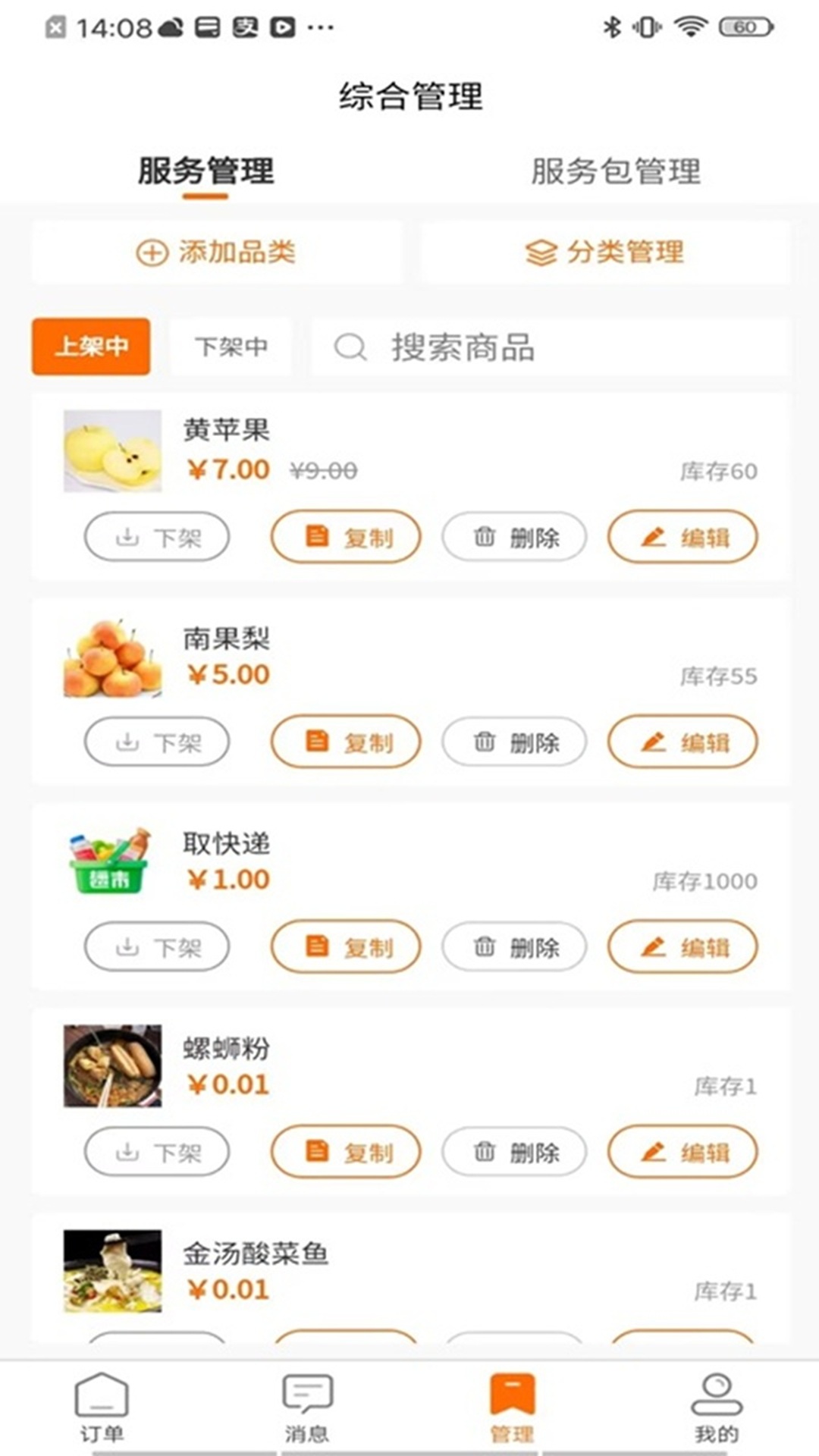This screenshot has width=819, height=1456.
Task: Go to the 订单 tab
Action: click(x=102, y=1407)
